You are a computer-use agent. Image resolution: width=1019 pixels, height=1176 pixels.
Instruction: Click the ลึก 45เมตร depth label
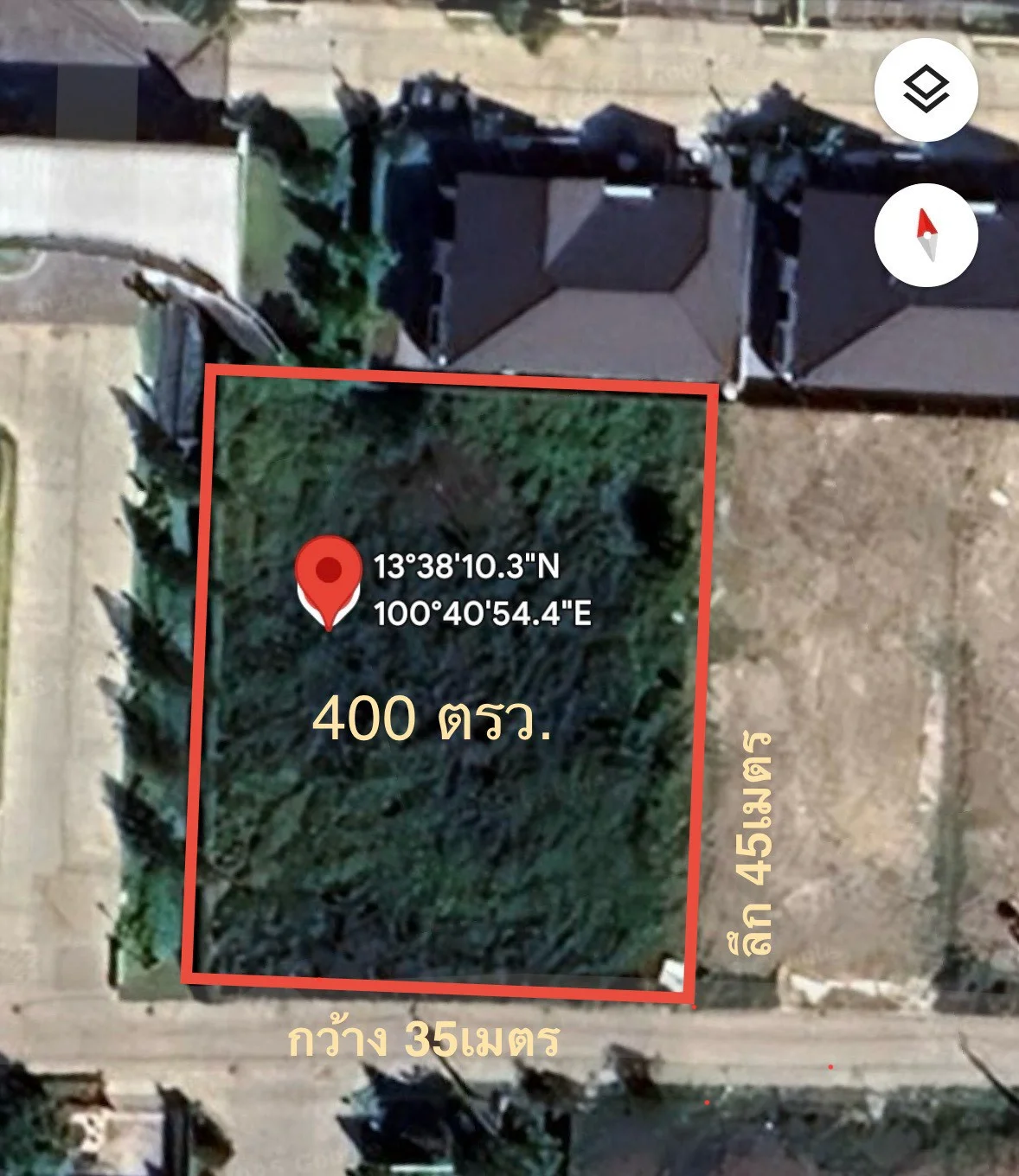(752, 843)
